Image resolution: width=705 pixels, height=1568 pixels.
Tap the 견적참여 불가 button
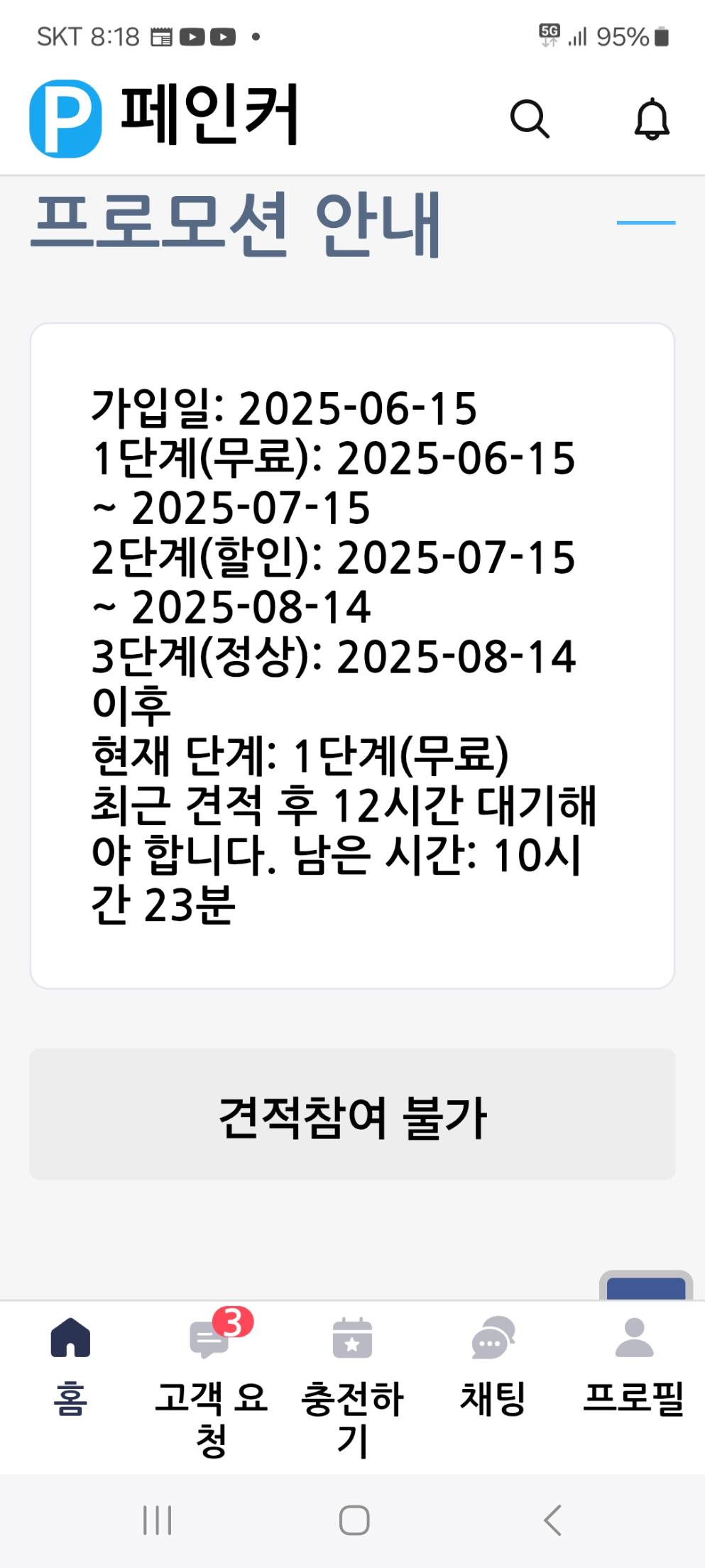(x=352, y=1114)
